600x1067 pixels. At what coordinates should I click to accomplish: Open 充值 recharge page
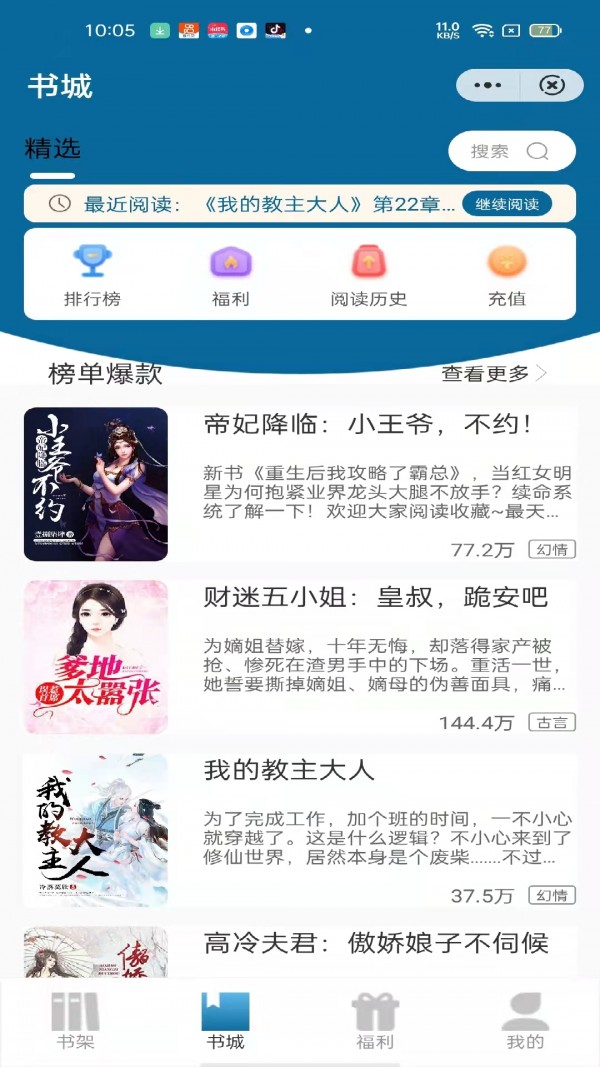coord(506,275)
